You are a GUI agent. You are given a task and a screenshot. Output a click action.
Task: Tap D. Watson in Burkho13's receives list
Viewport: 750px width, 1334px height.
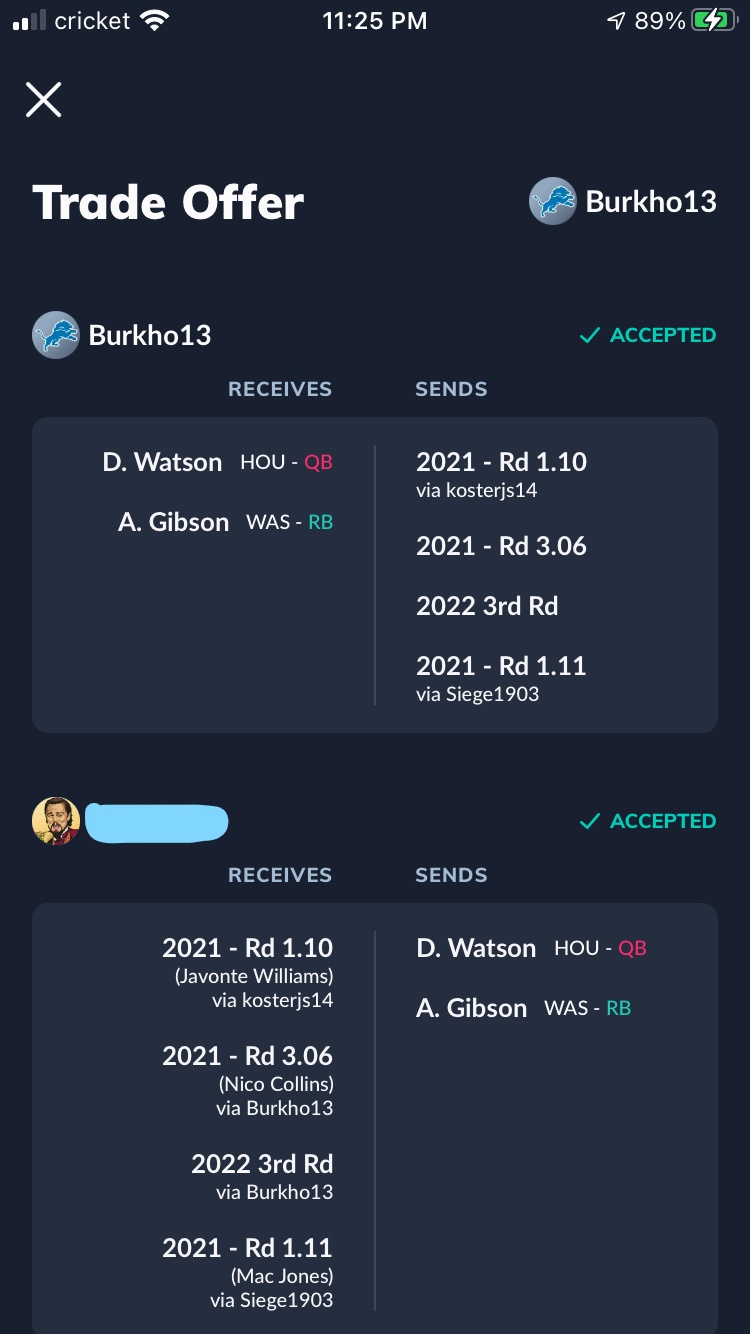click(162, 462)
